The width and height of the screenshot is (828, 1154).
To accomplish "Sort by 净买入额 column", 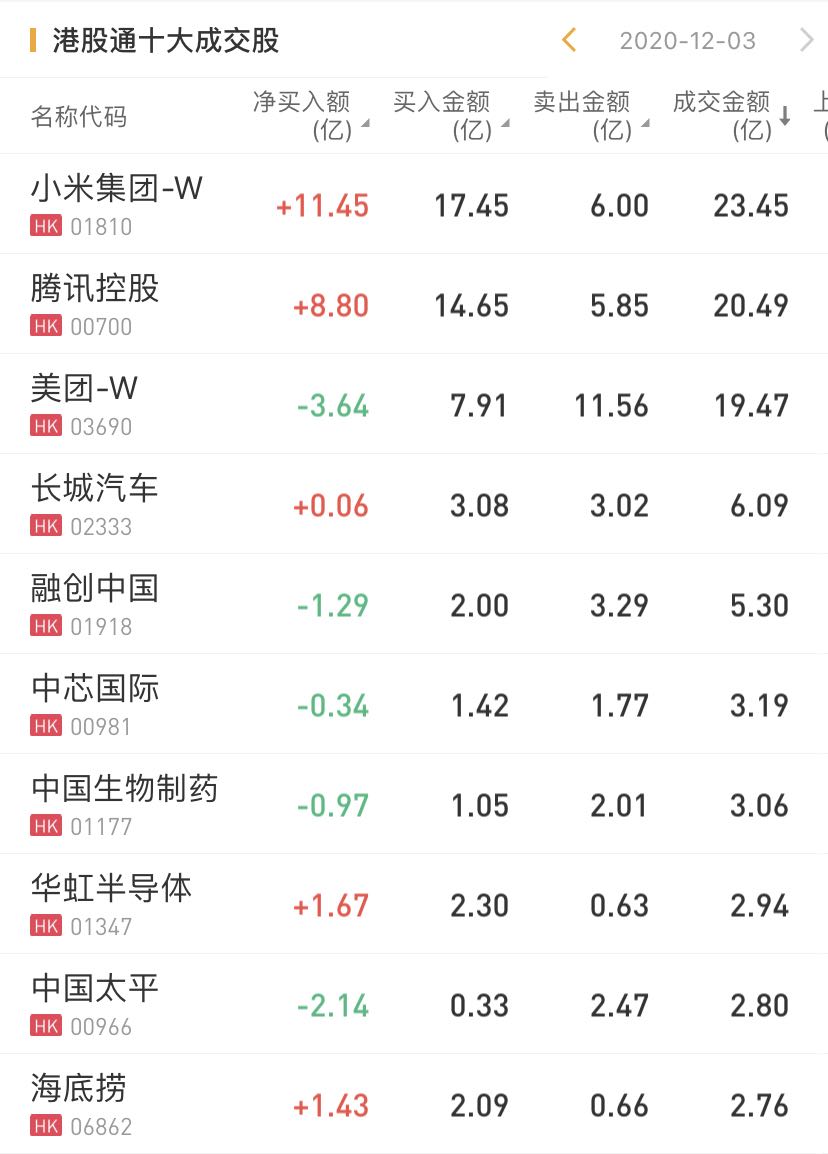I will pyautogui.click(x=309, y=115).
